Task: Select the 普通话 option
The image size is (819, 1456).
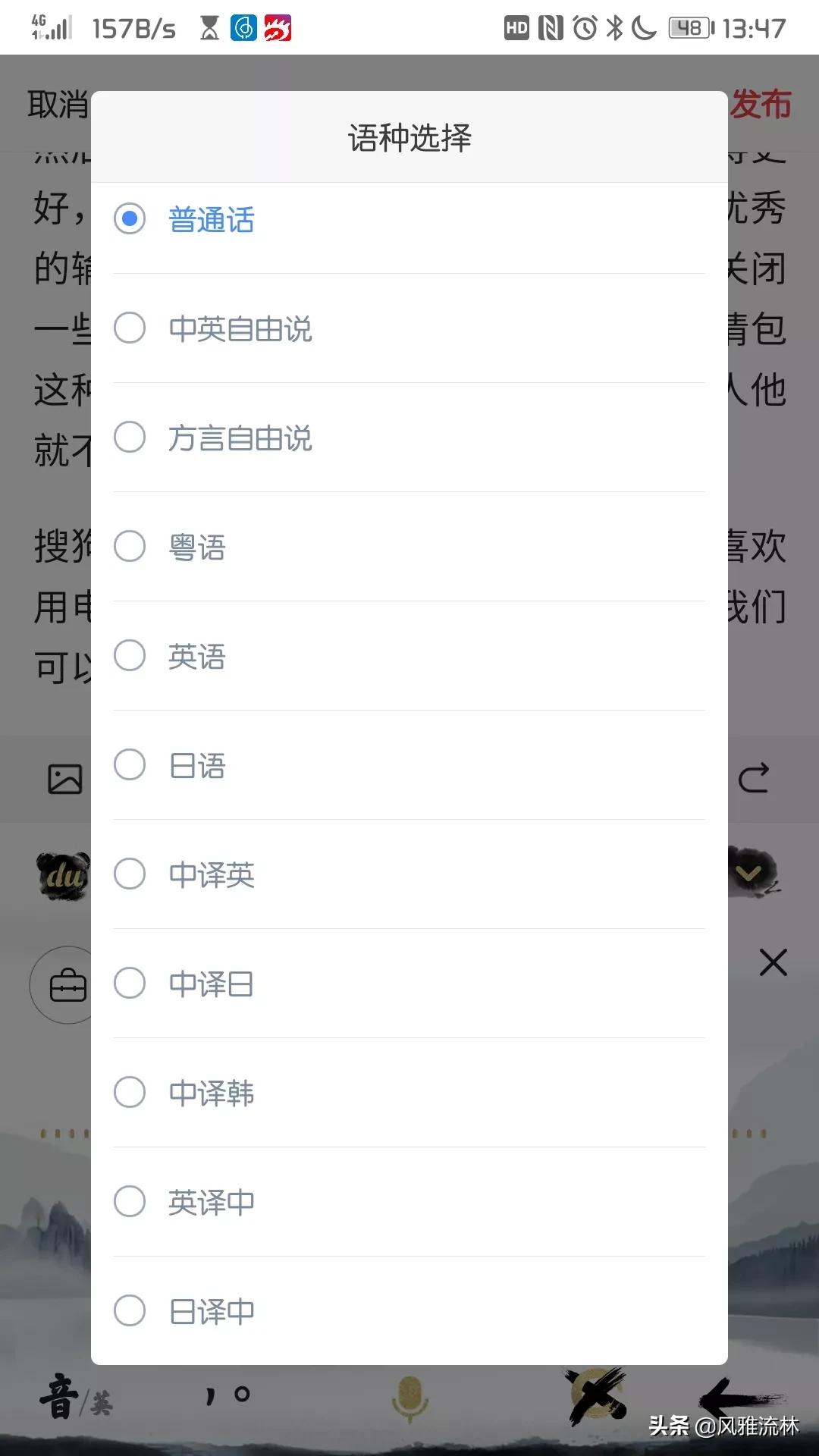Action: (409, 219)
